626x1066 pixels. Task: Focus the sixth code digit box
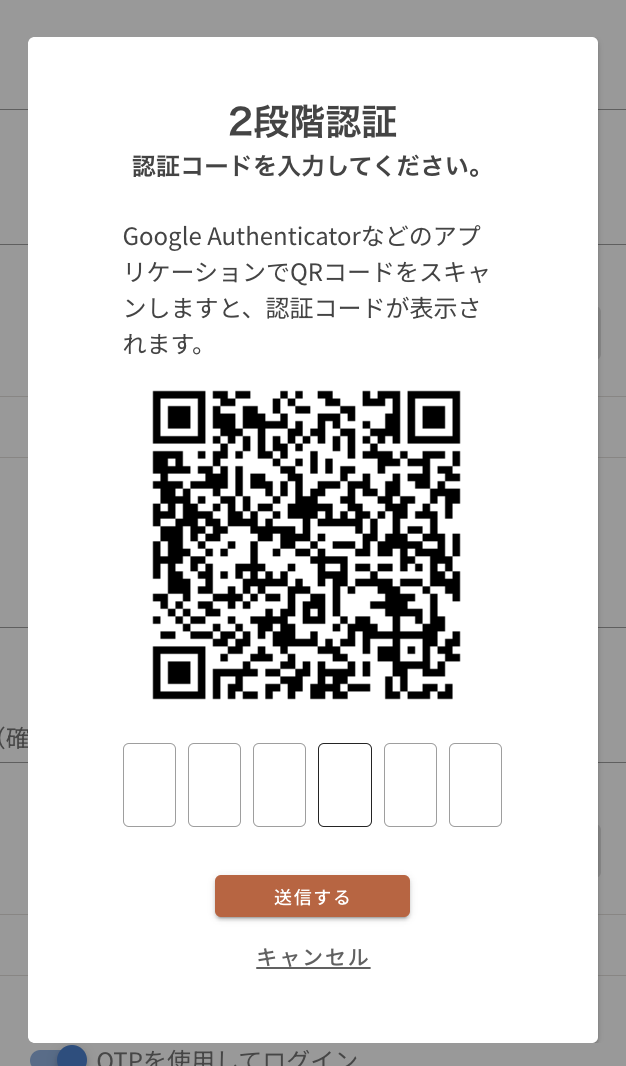pyautogui.click(x=475, y=785)
